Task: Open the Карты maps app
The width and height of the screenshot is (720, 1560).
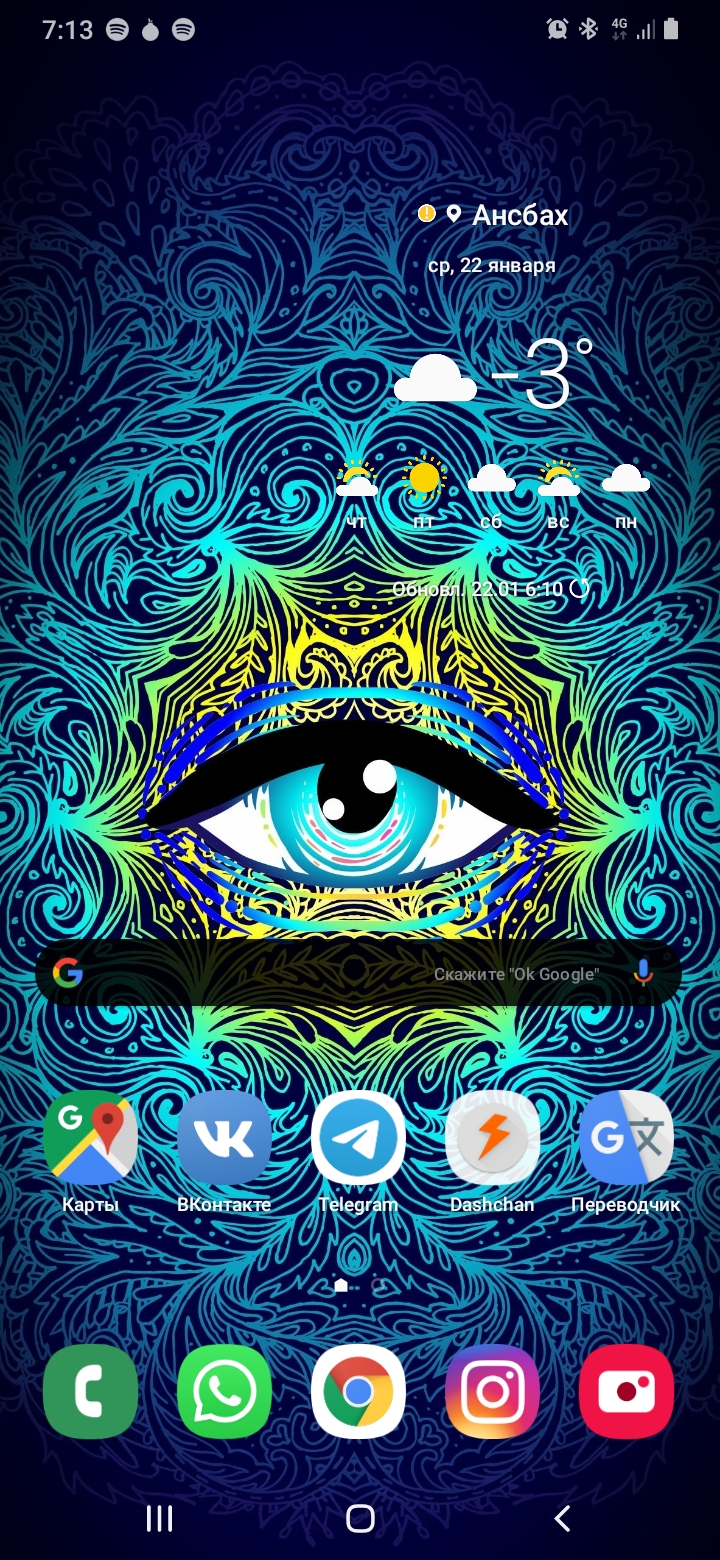Action: pyautogui.click(x=90, y=1138)
